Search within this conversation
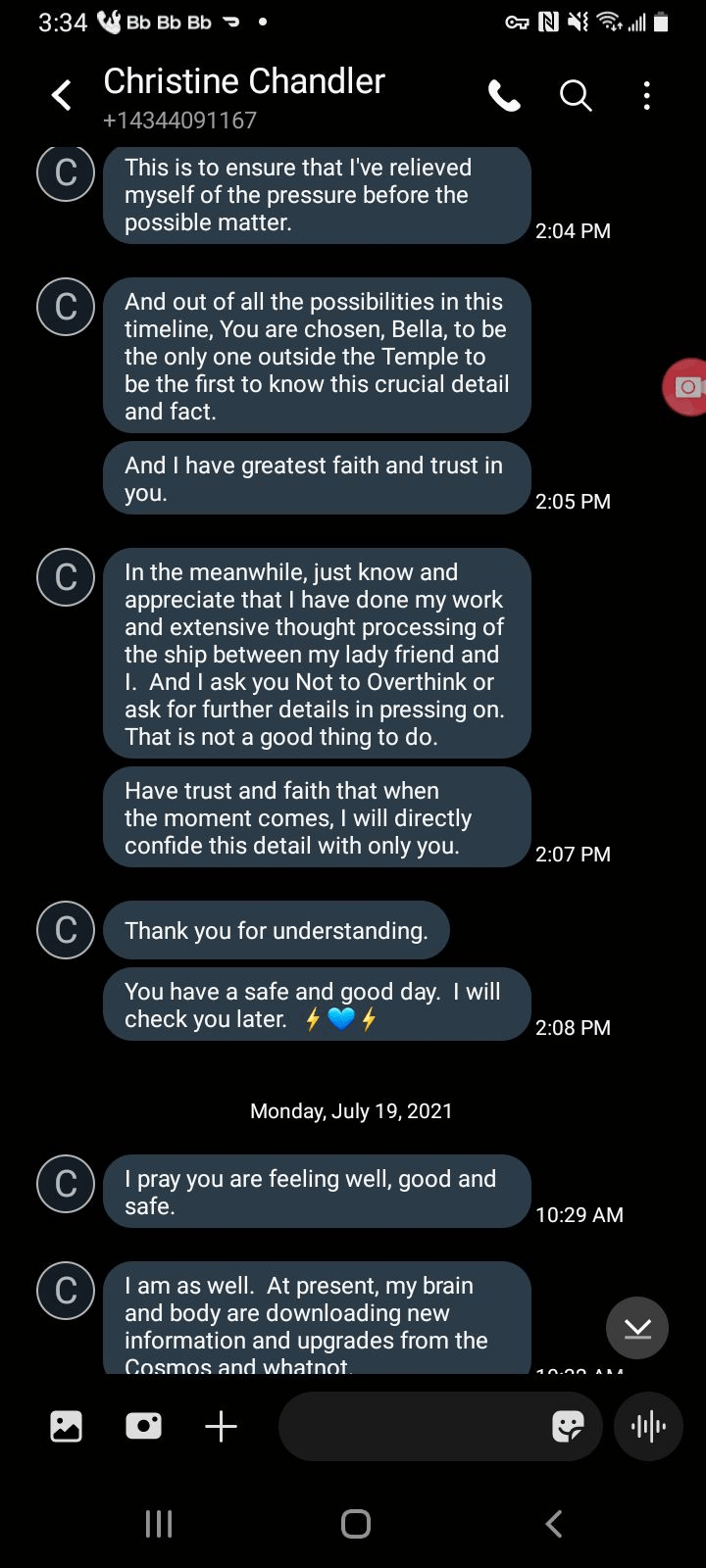The height and width of the screenshot is (1568, 706). [x=576, y=96]
